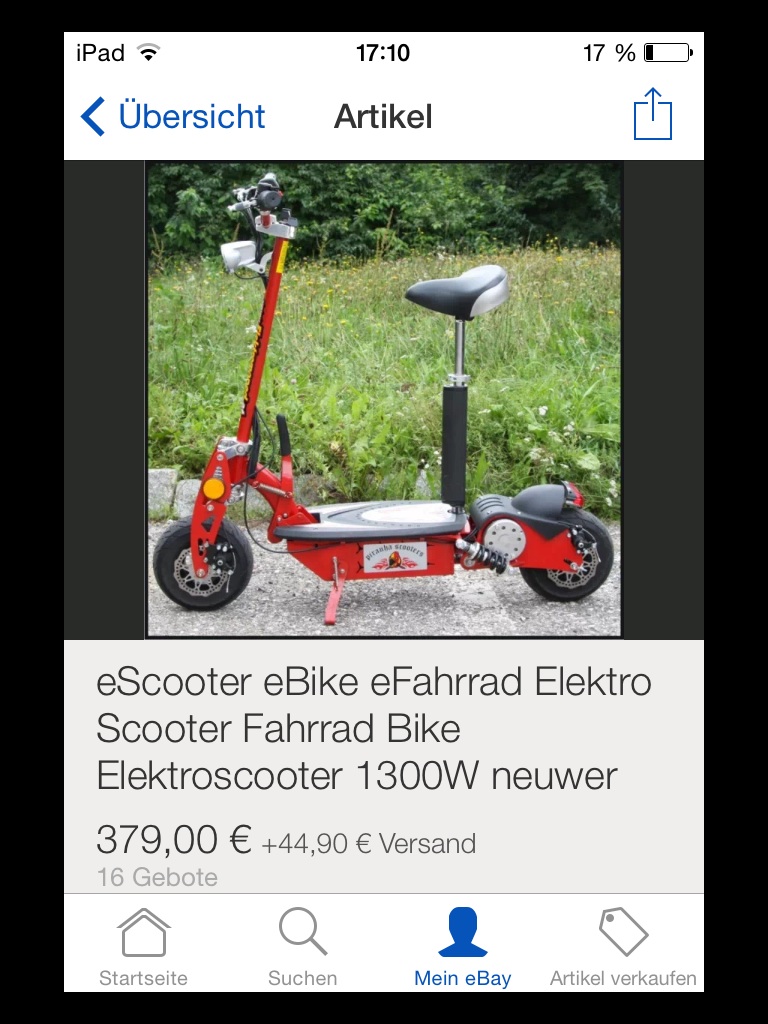This screenshot has width=768, height=1024.
Task: Go back to Übersicht
Action: point(173,116)
